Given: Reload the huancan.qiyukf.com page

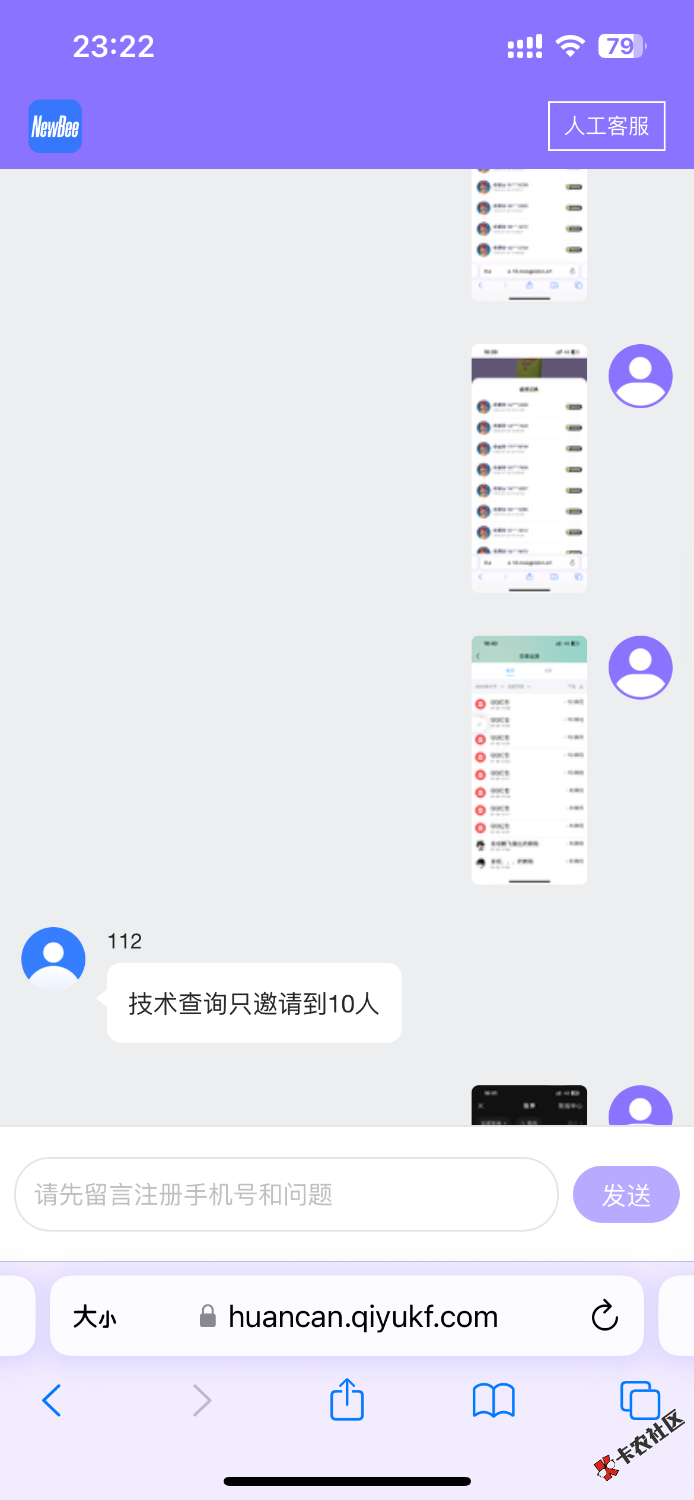Looking at the screenshot, I should pyautogui.click(x=605, y=1316).
